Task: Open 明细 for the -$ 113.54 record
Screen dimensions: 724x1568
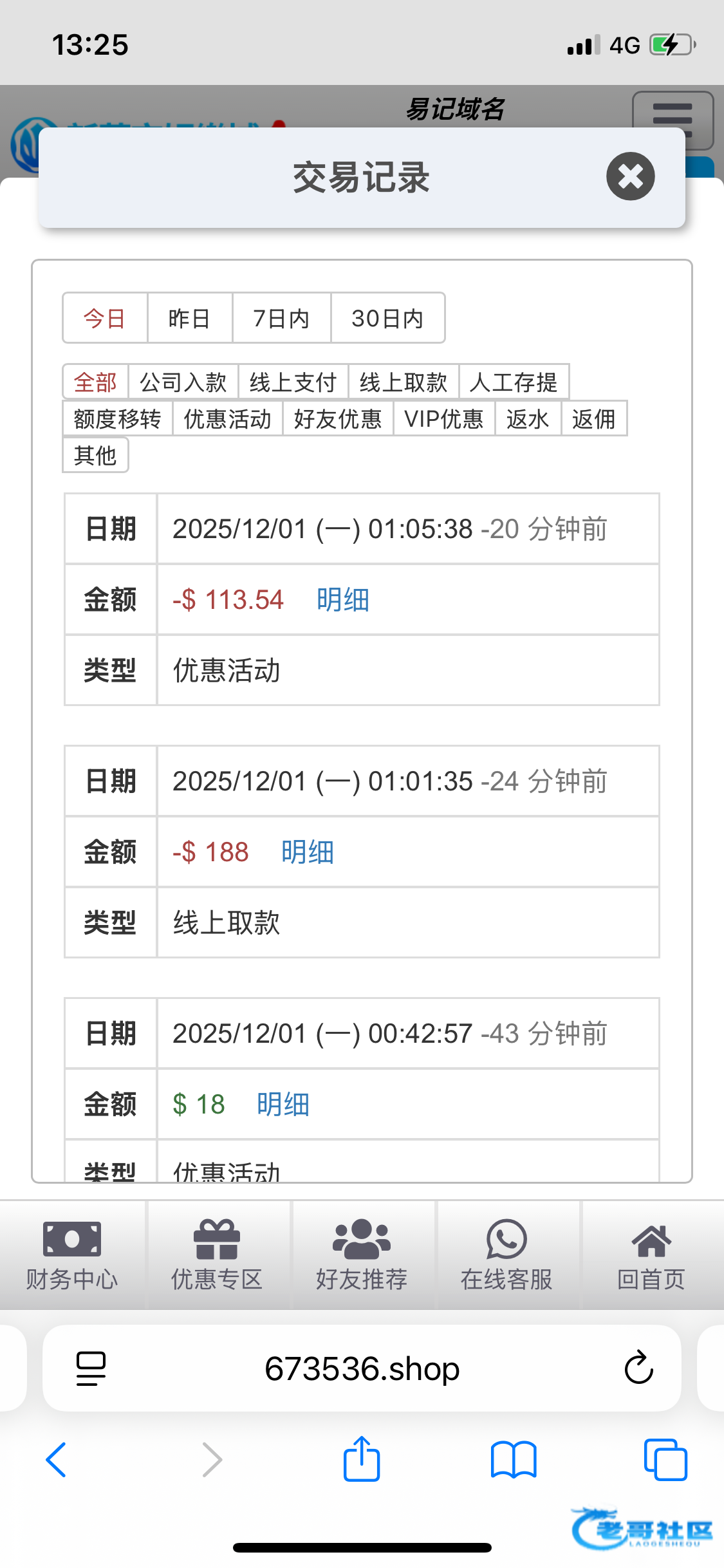Action: [x=342, y=600]
